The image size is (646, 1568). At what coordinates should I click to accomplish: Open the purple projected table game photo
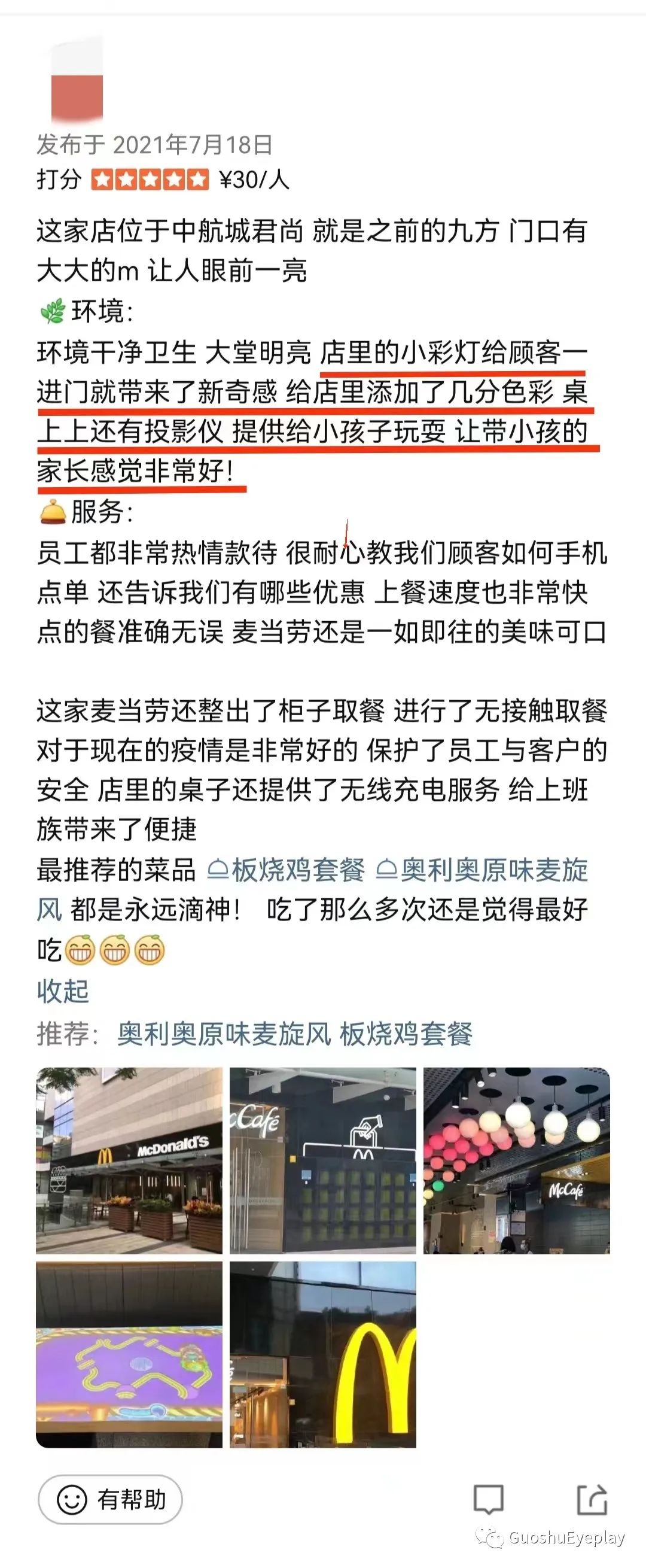129,1354
